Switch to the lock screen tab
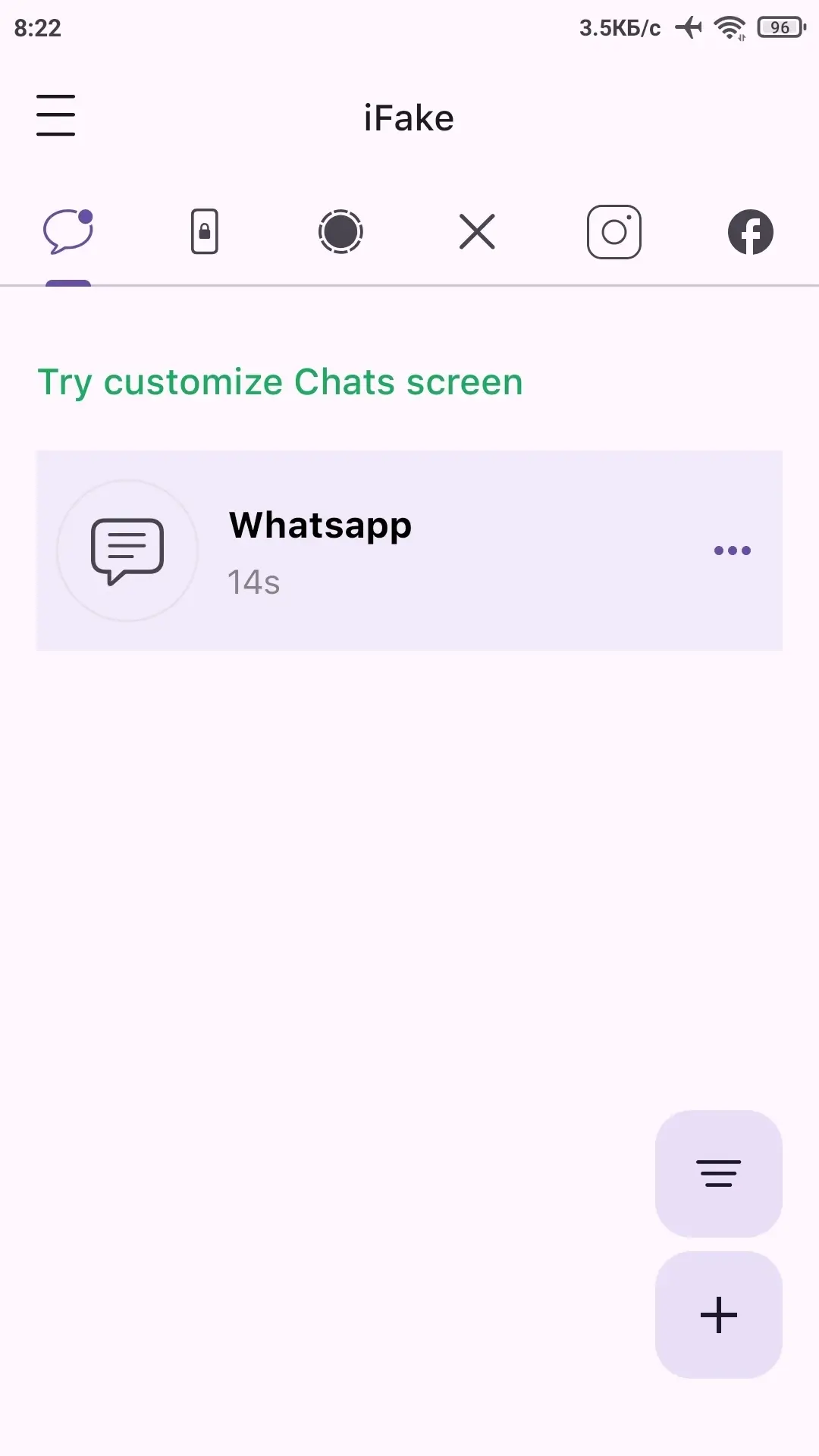Viewport: 819px width, 1456px height. coord(205,231)
